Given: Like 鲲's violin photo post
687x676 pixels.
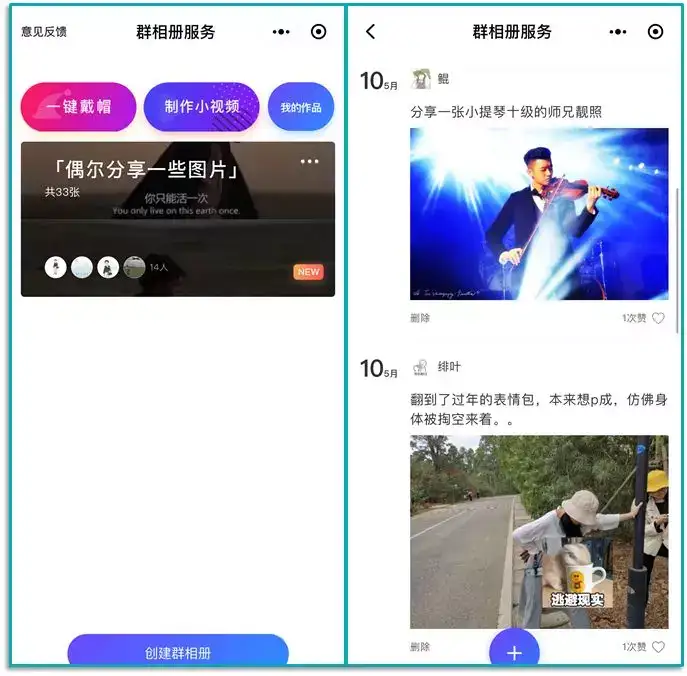Looking at the screenshot, I should click(x=657, y=318).
